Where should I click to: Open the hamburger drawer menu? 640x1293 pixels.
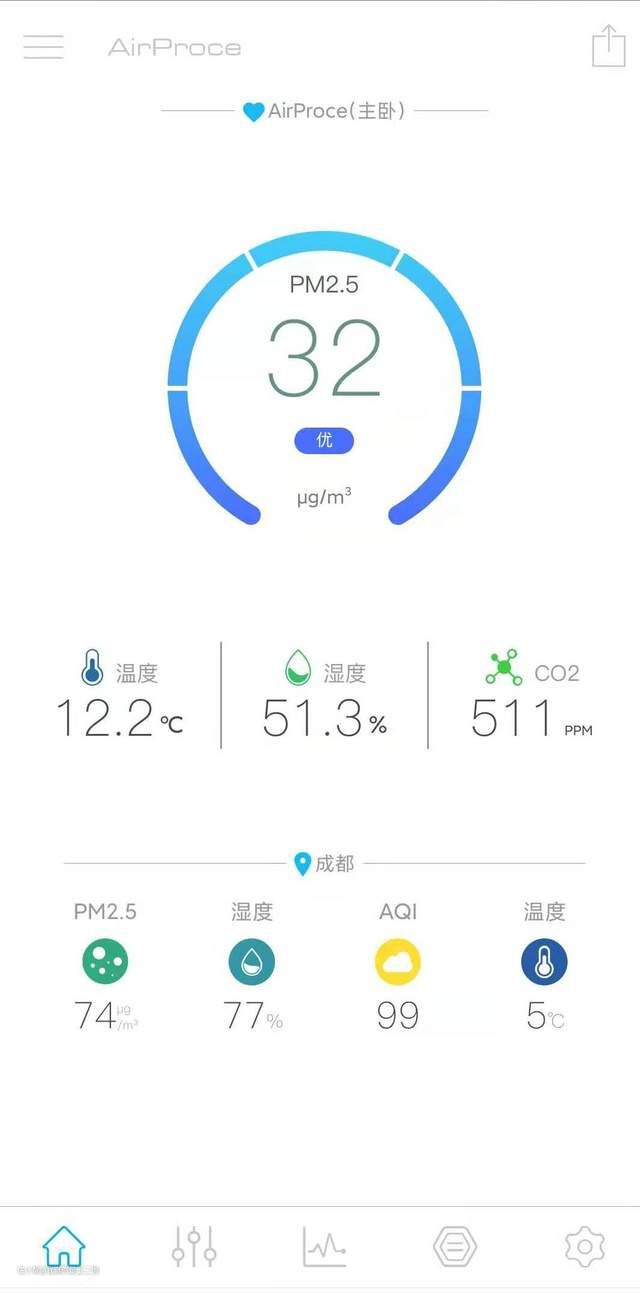43,47
